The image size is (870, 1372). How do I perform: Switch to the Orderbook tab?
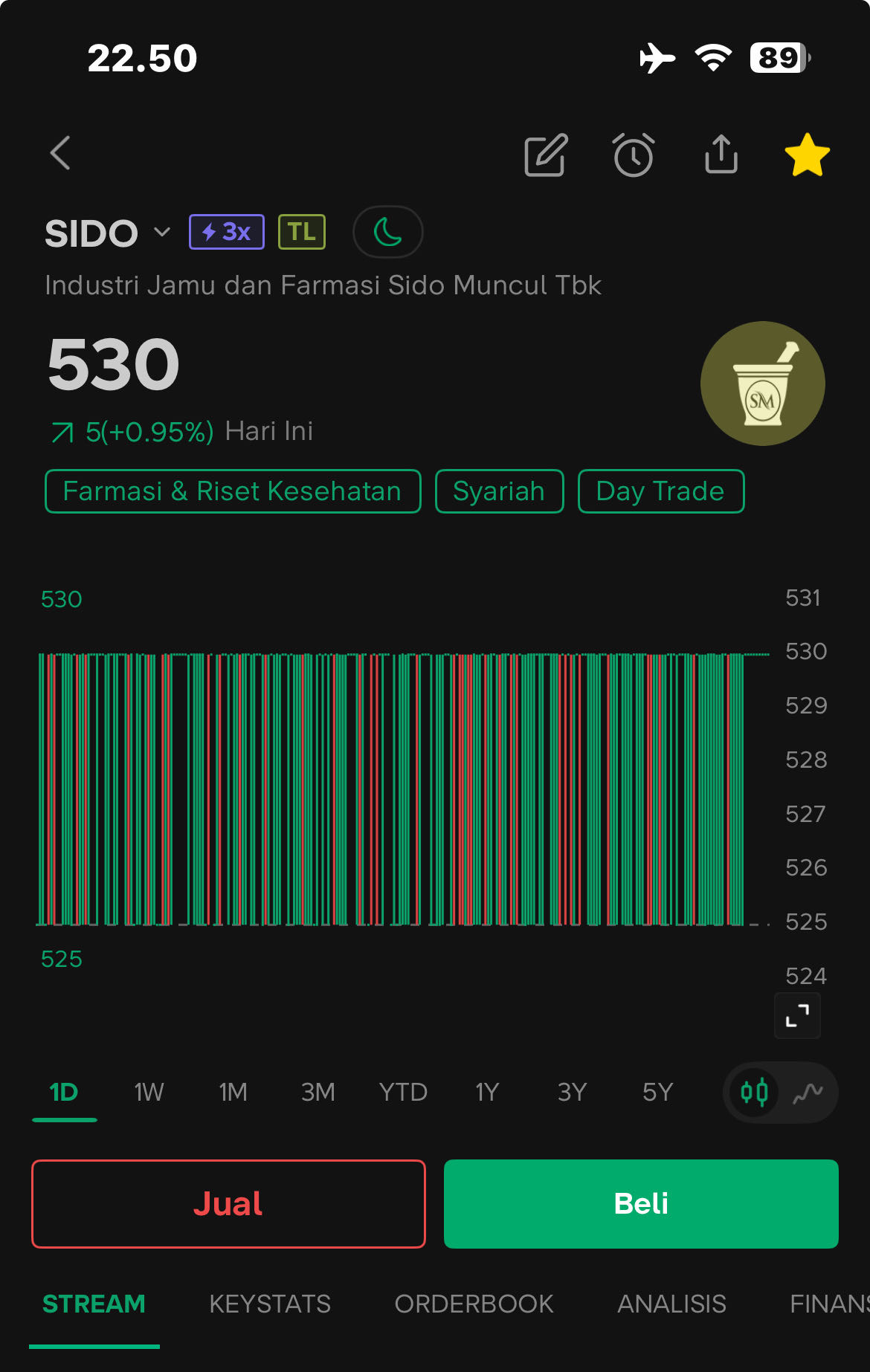[474, 1304]
